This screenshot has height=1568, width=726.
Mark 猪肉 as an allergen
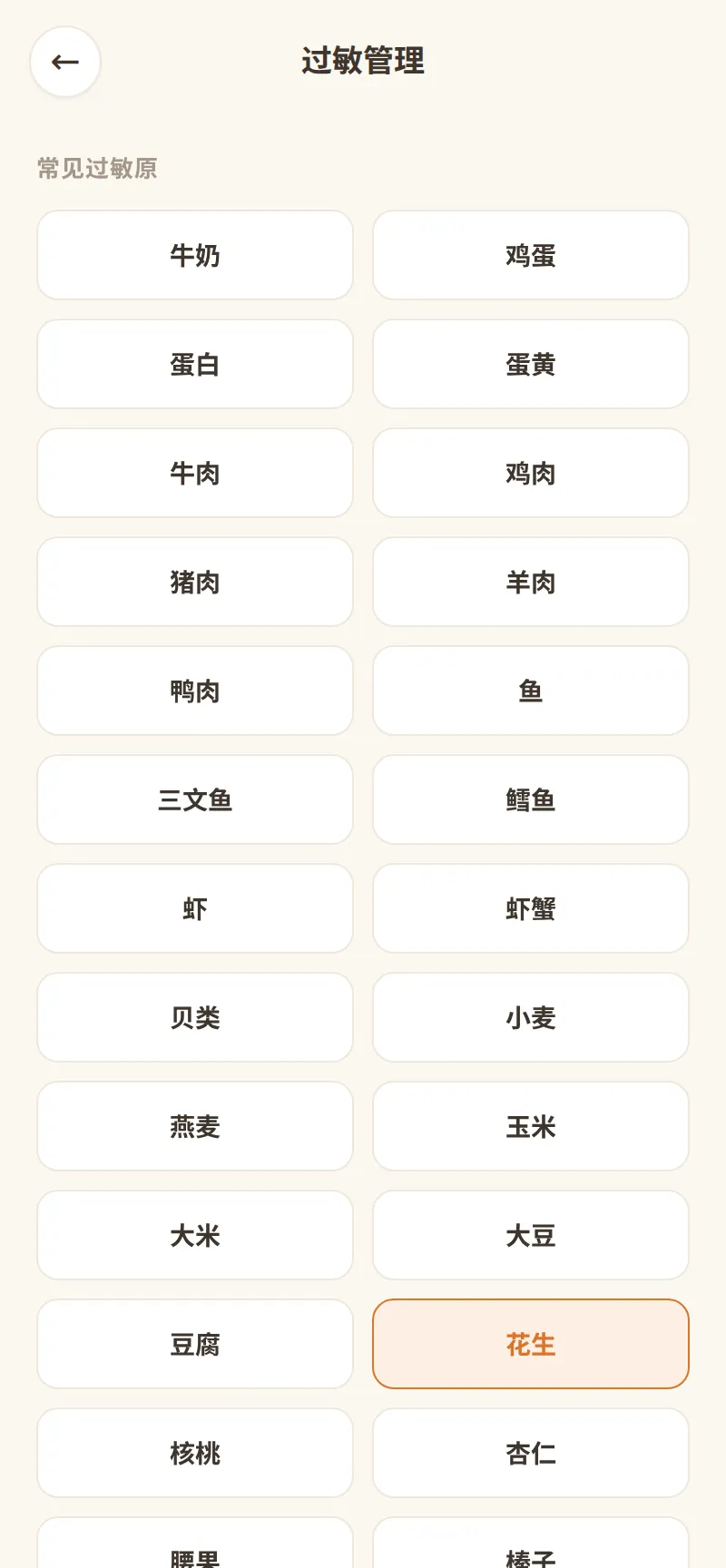[x=195, y=582]
